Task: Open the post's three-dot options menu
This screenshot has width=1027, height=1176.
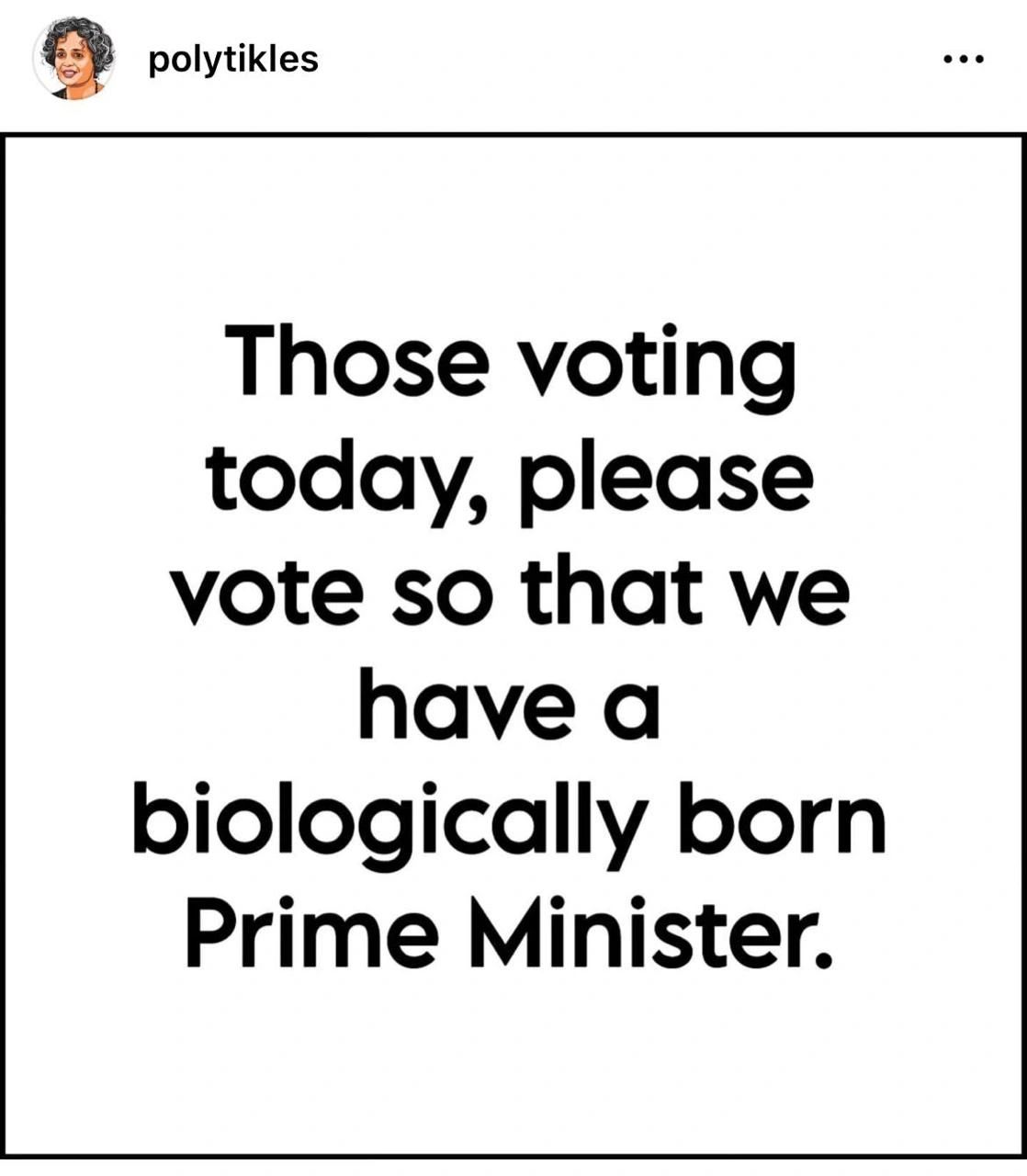Action: (x=964, y=59)
